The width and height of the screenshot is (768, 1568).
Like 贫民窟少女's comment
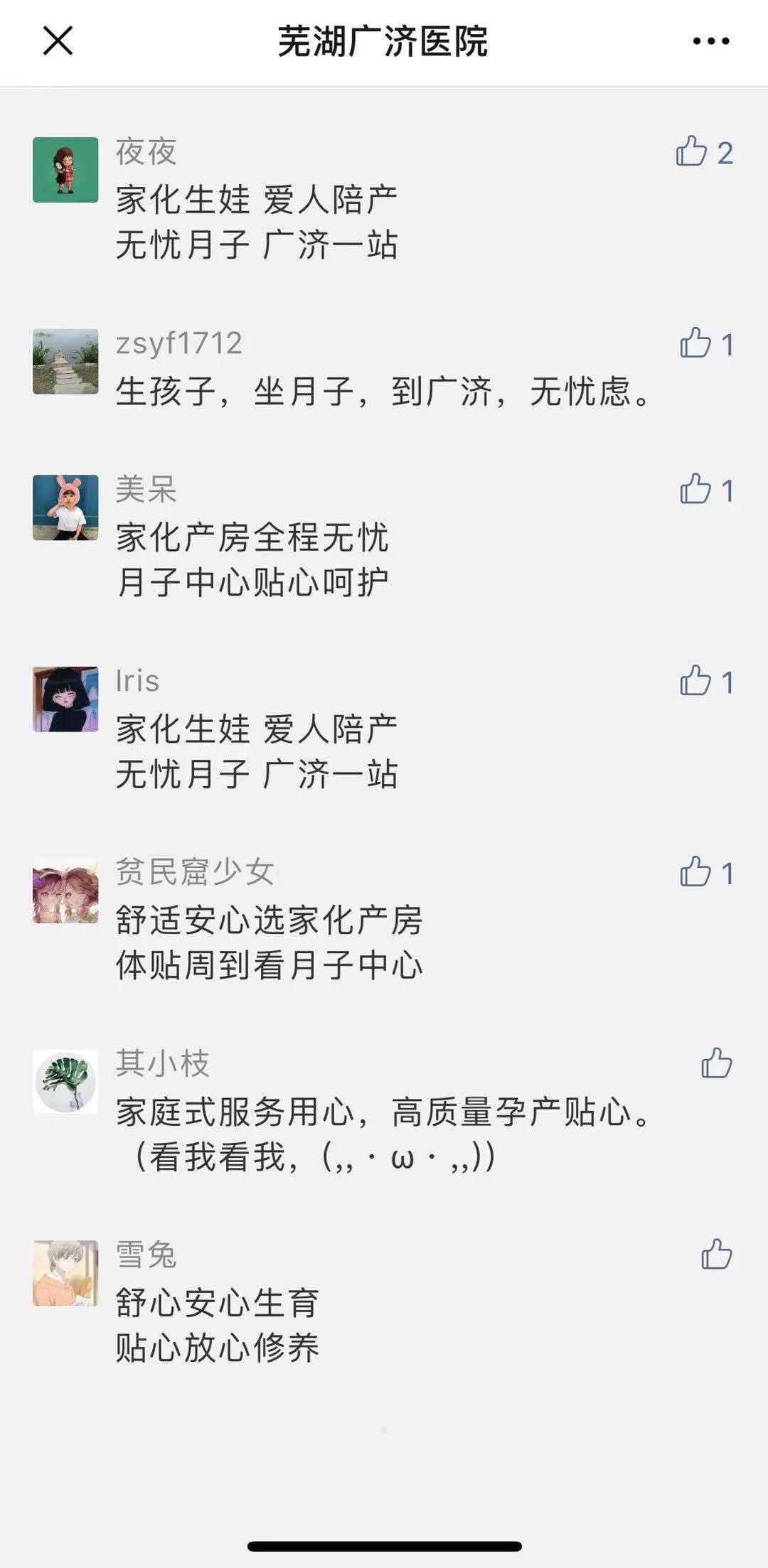click(695, 872)
